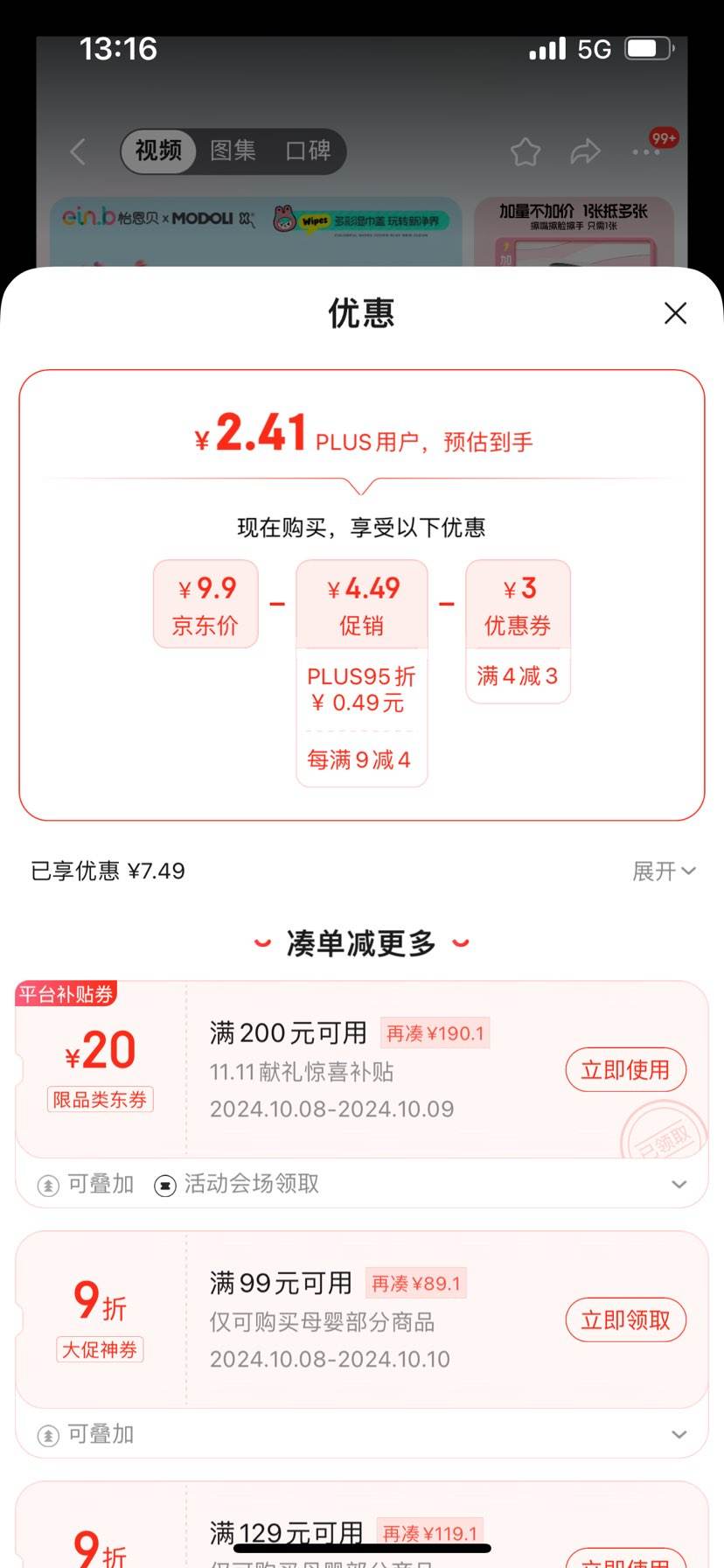This screenshot has height=1568, width=724.
Task: Expand the ¥20 coupon details chevron
Action: 679,1184
